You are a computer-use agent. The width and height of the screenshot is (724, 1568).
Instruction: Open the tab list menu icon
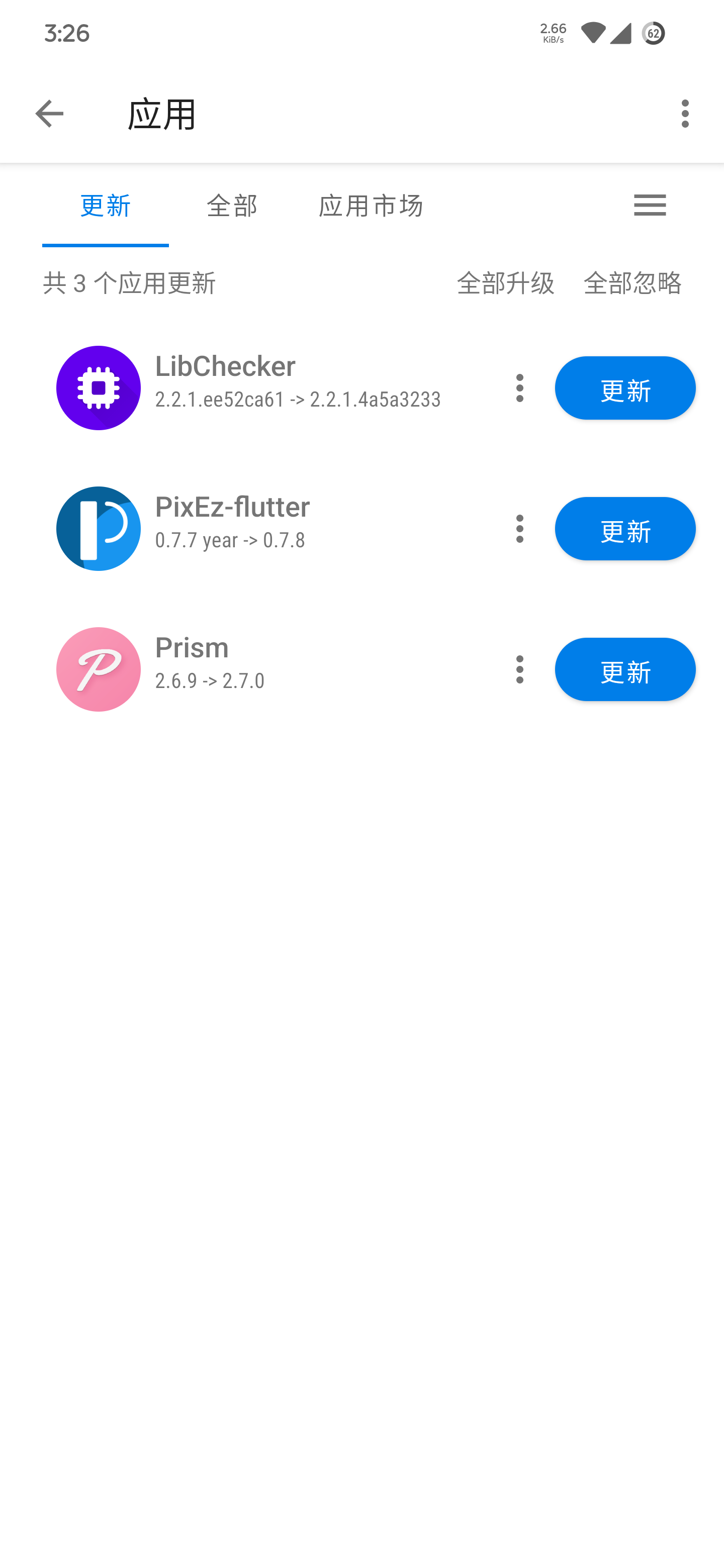click(x=650, y=205)
